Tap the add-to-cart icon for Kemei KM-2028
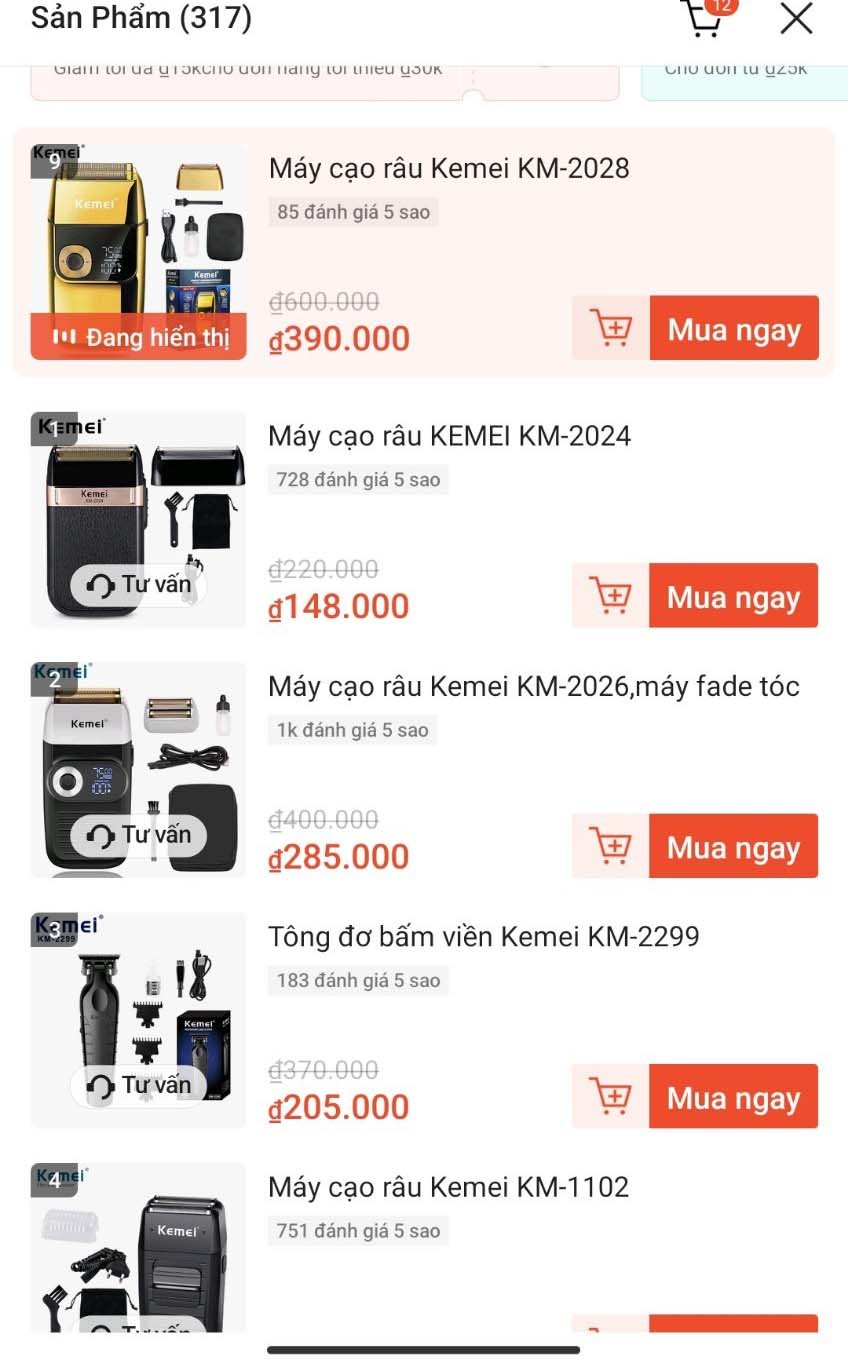 tap(610, 328)
